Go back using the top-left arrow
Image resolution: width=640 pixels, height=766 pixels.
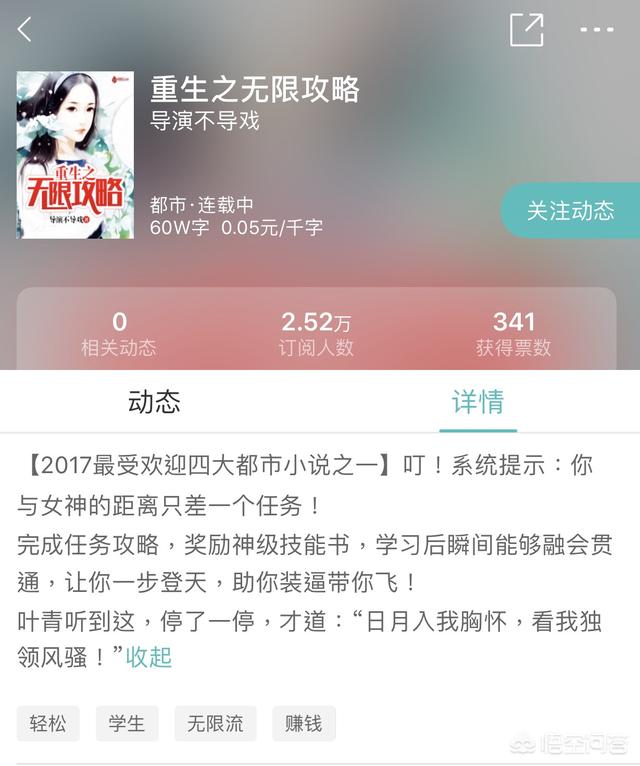coord(25,30)
